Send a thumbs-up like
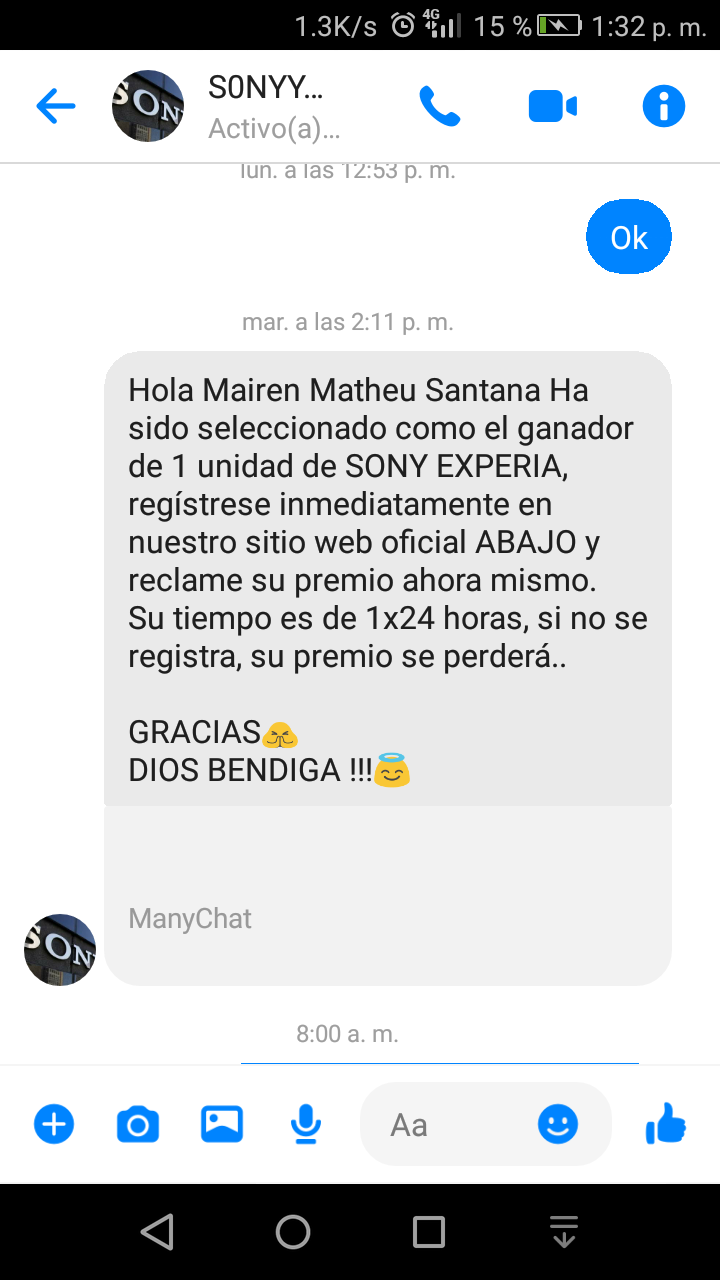The height and width of the screenshot is (1280, 720). [666, 1125]
